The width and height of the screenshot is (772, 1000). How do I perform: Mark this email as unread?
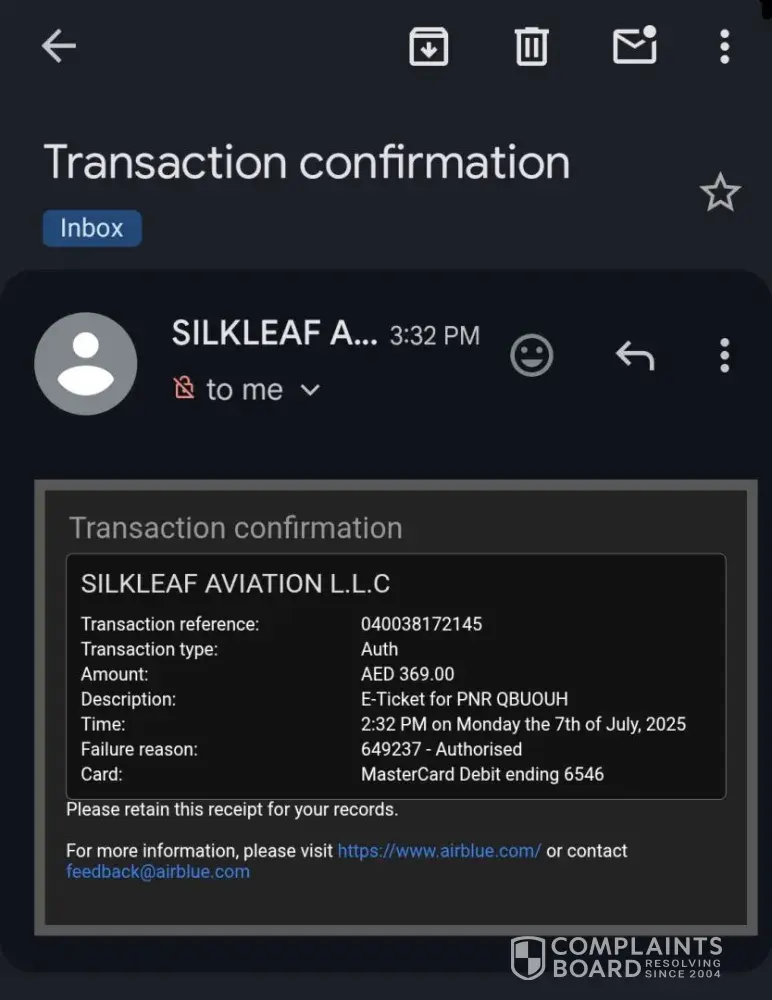pyautogui.click(x=634, y=46)
